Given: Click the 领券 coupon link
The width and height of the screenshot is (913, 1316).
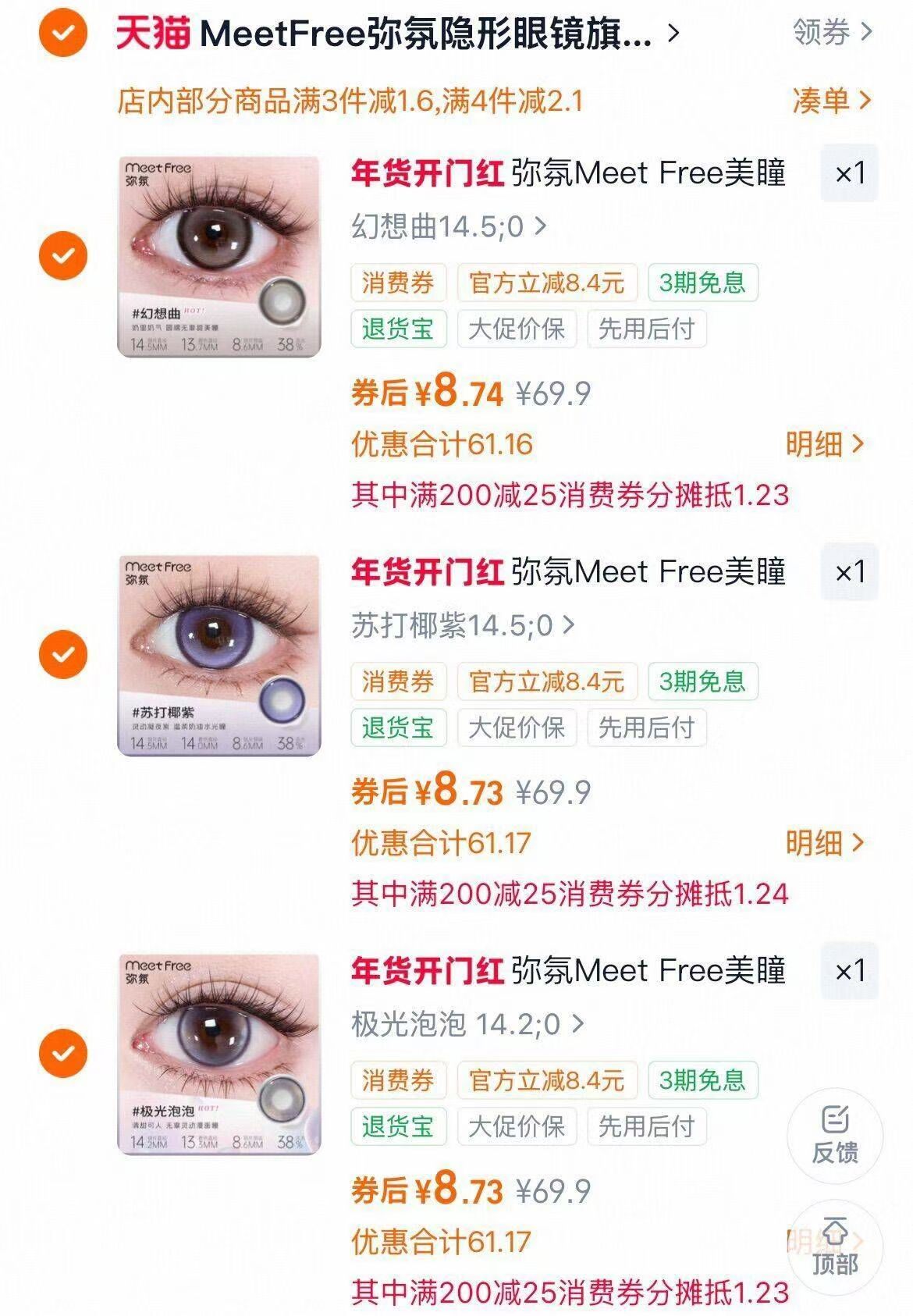Looking at the screenshot, I should (x=823, y=34).
